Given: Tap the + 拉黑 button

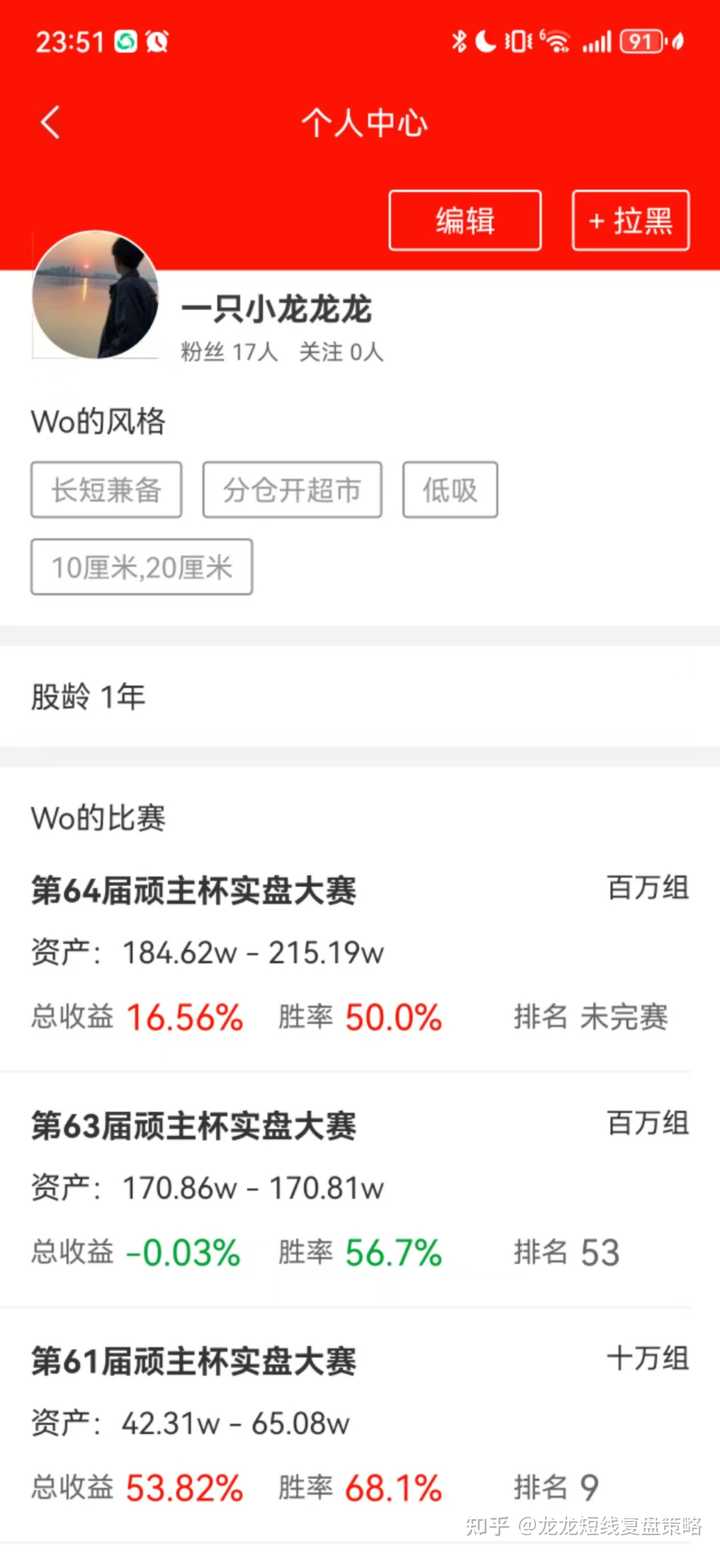Looking at the screenshot, I should (x=630, y=220).
